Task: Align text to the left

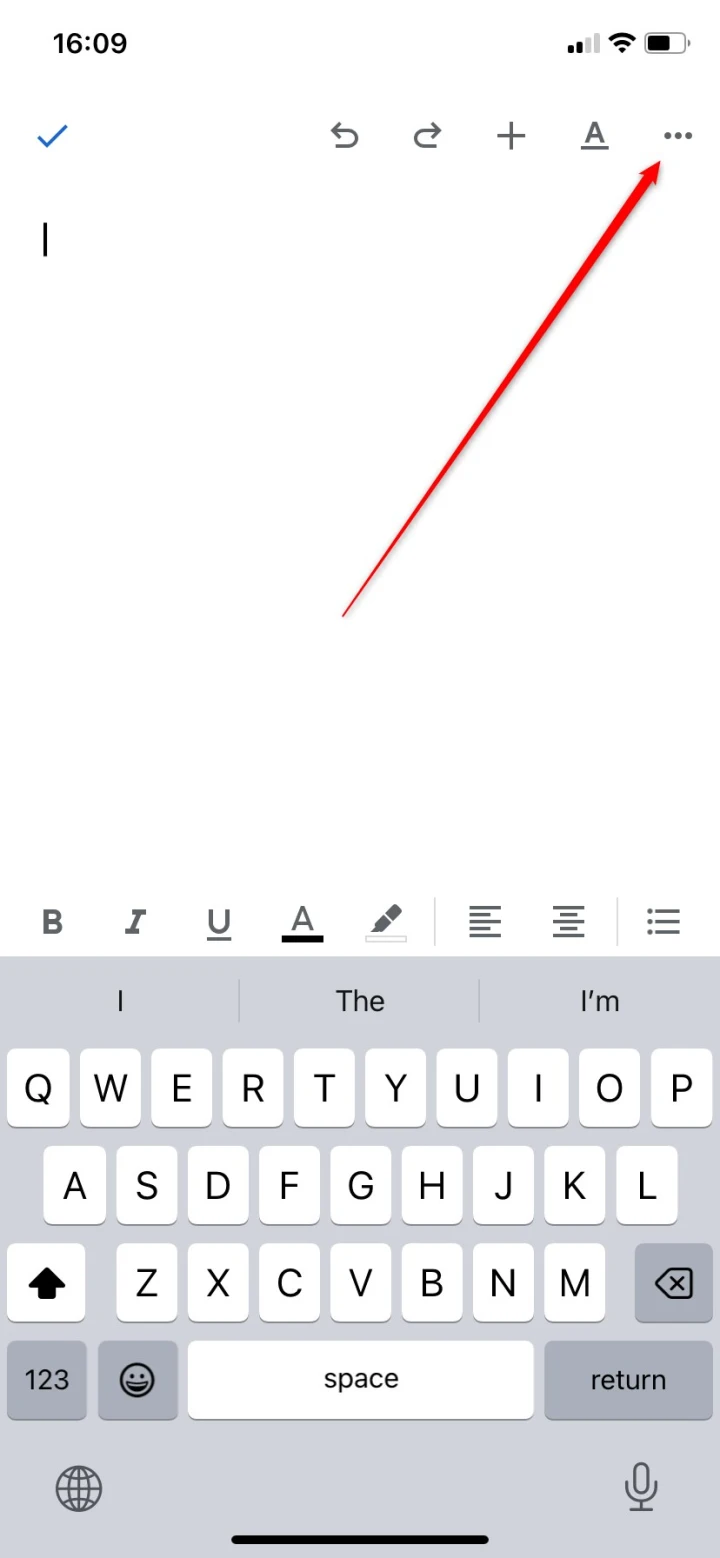Action: click(485, 922)
